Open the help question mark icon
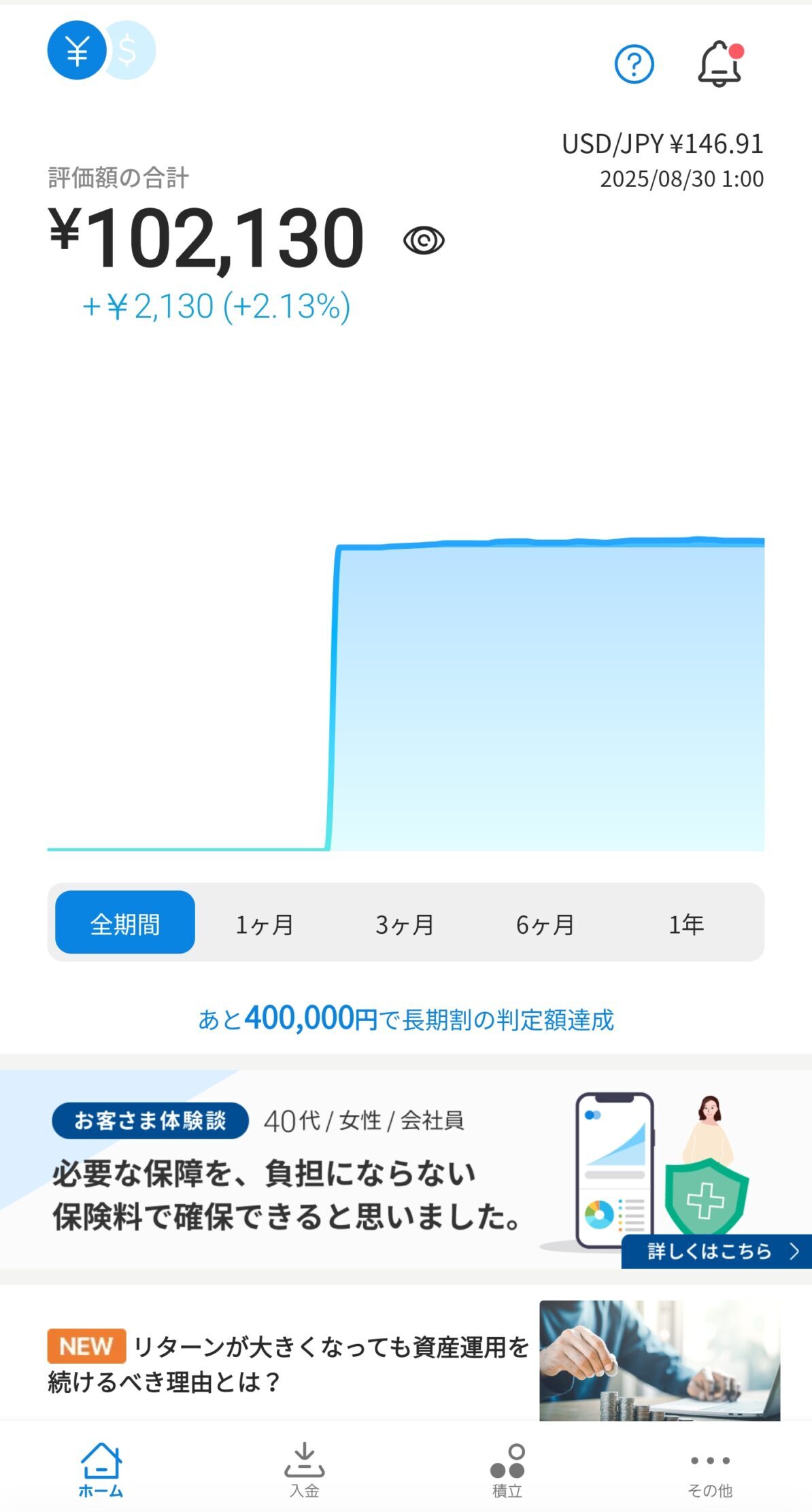 click(634, 65)
